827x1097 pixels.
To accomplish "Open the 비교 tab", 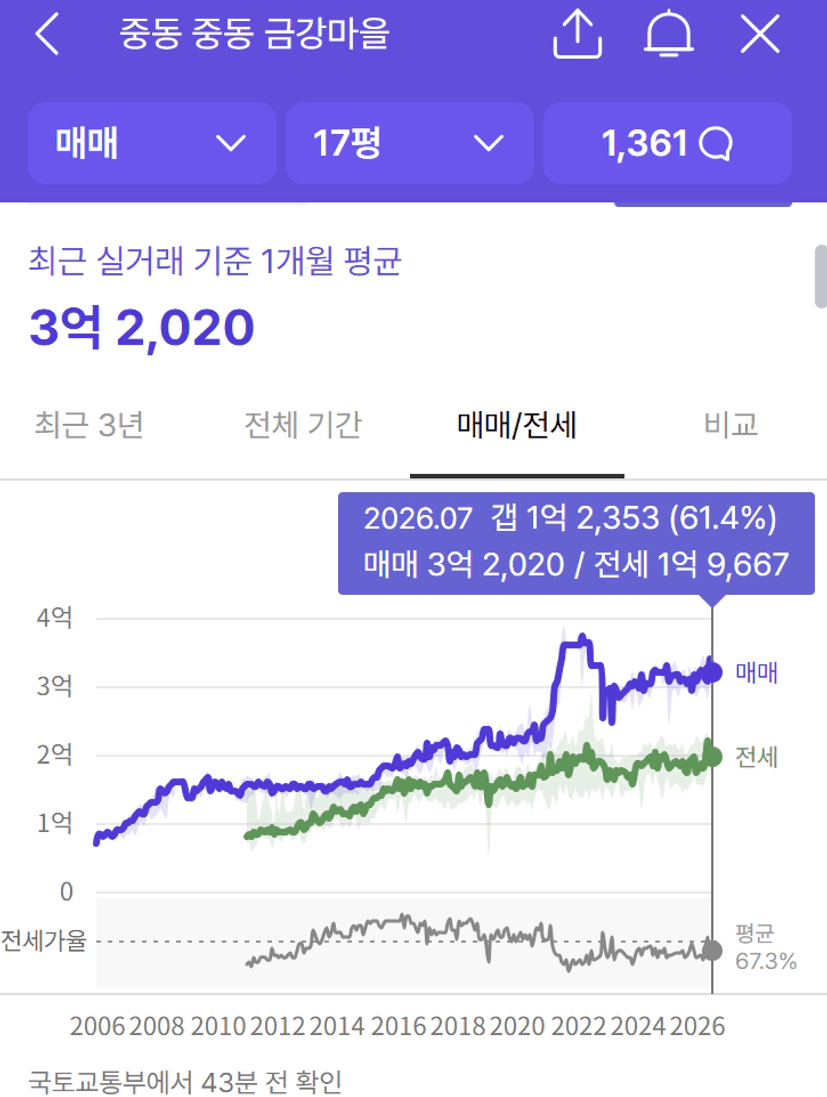I will [x=730, y=425].
